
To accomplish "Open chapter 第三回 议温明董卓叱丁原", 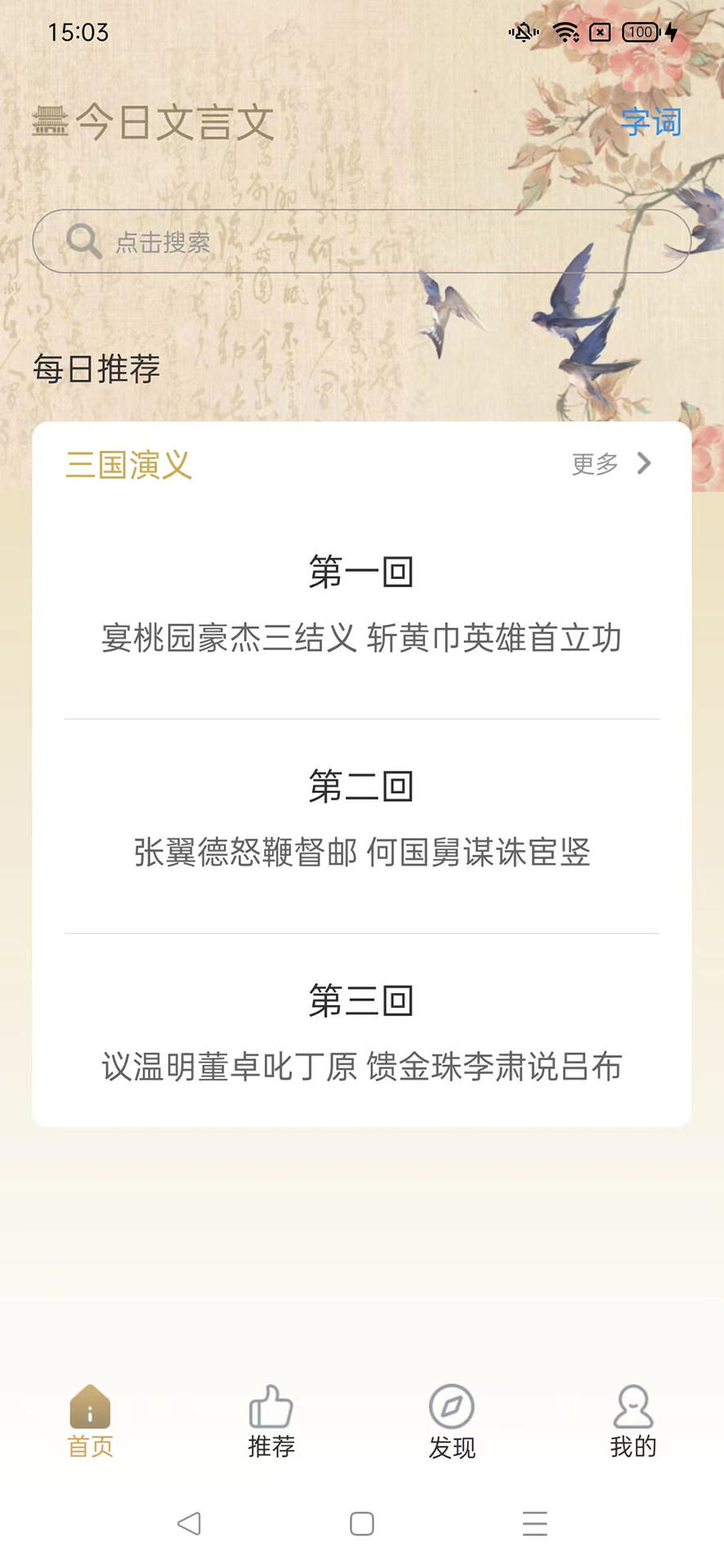I will point(362,1032).
